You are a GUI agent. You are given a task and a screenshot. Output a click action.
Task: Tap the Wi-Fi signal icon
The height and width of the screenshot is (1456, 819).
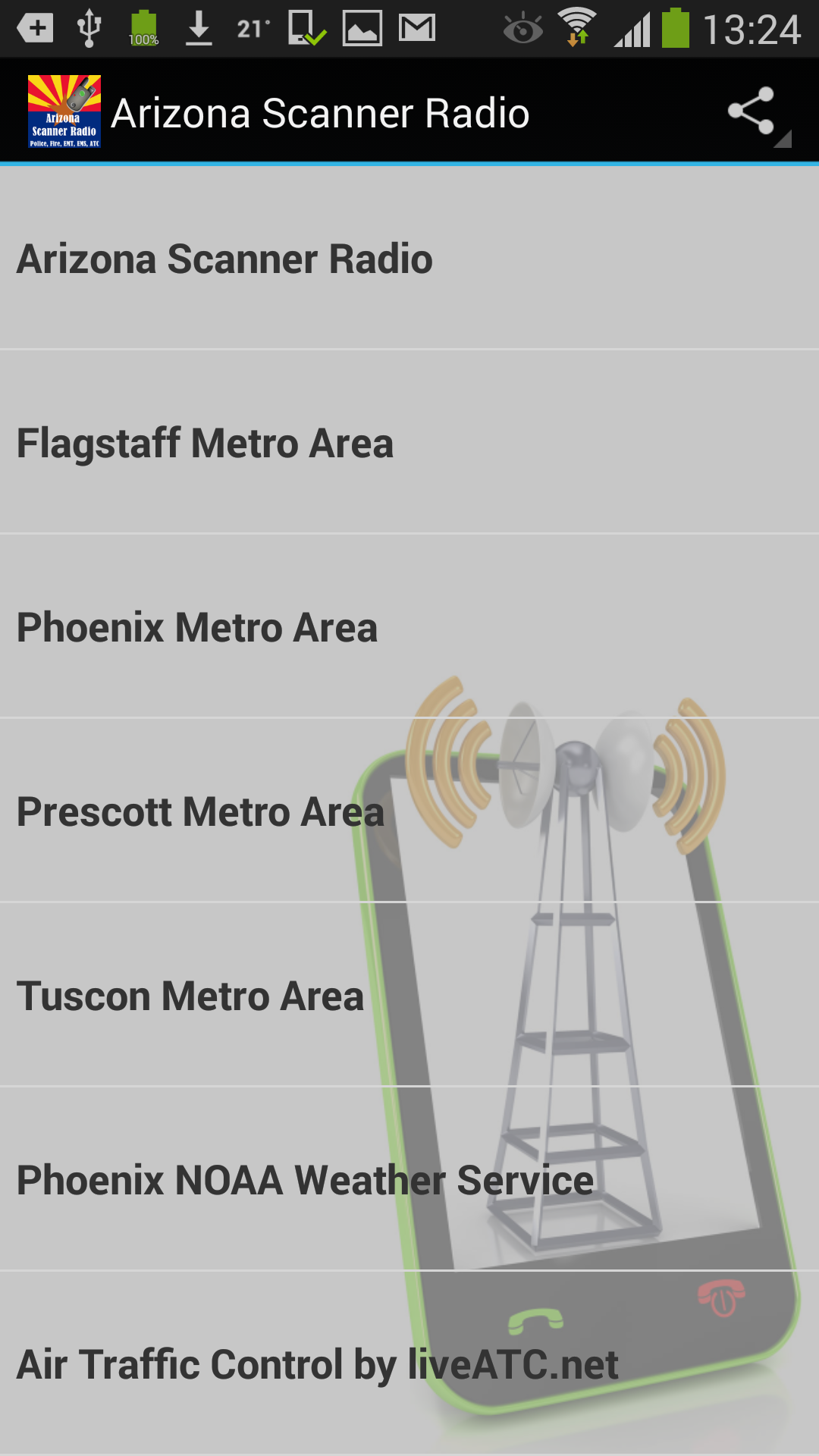click(x=578, y=21)
